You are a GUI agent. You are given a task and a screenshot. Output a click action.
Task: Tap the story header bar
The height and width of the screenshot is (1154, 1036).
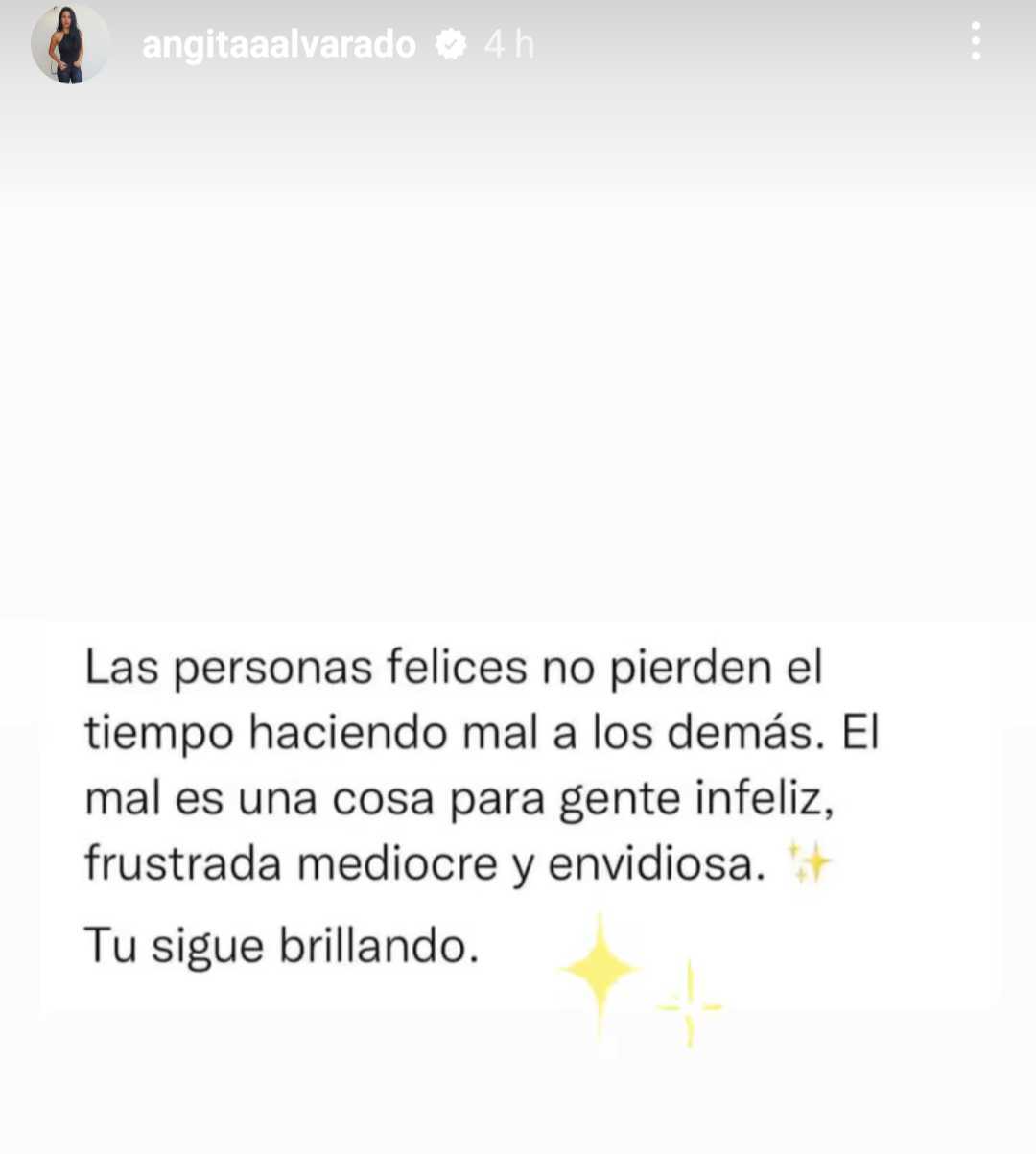[518, 43]
